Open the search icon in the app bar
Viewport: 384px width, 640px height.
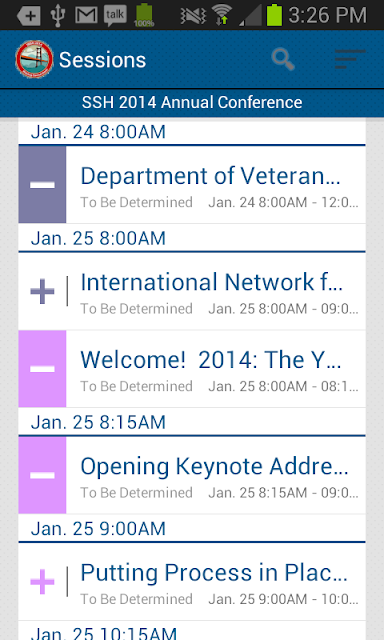coord(283,60)
